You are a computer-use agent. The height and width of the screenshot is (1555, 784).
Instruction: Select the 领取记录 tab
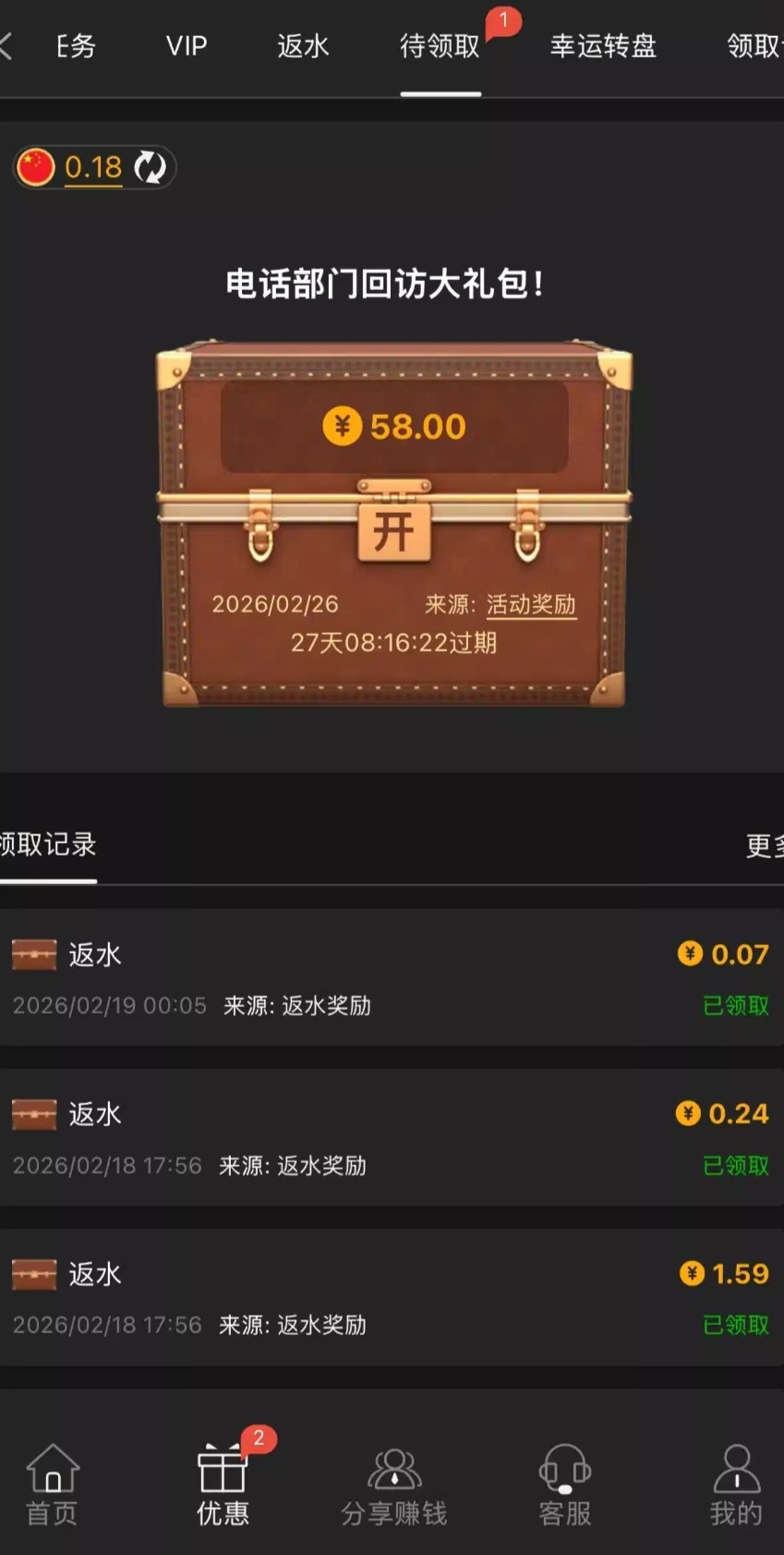point(48,844)
